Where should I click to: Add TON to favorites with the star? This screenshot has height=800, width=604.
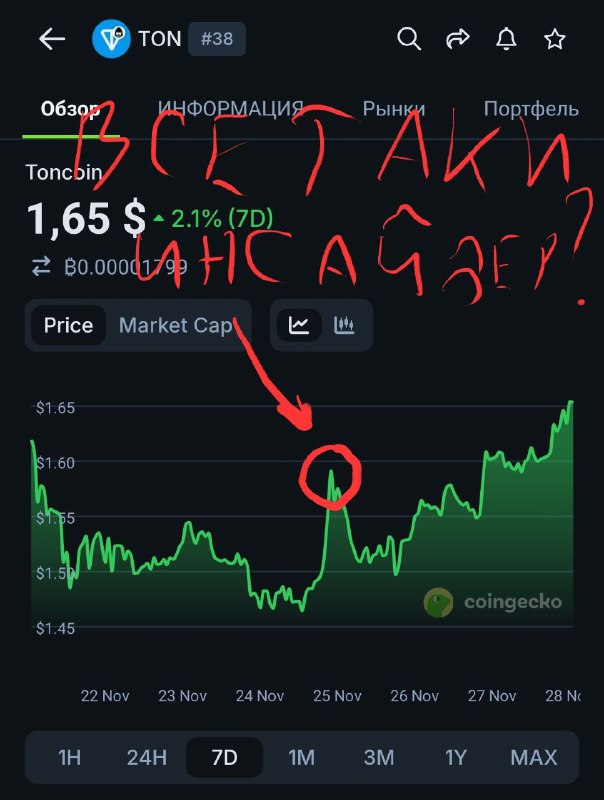[x=554, y=39]
